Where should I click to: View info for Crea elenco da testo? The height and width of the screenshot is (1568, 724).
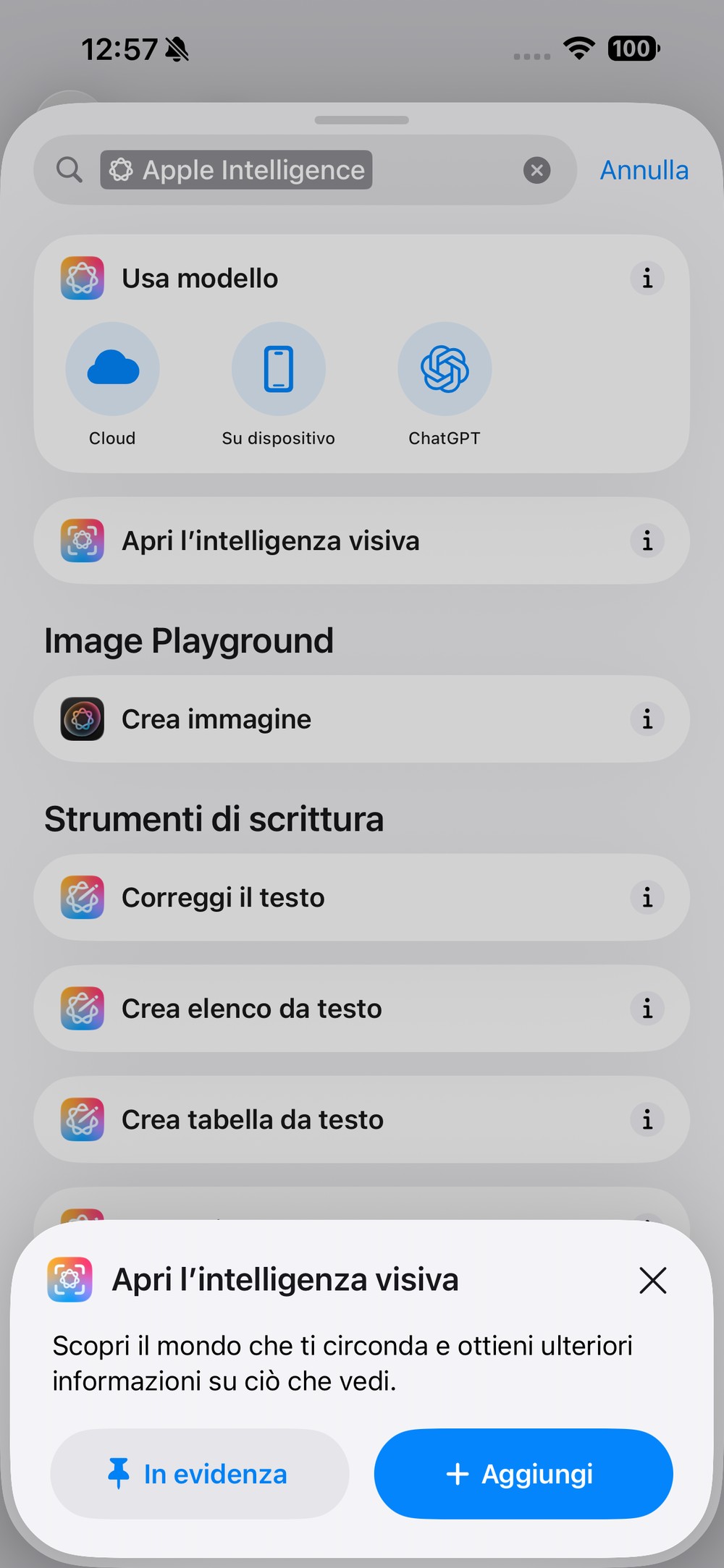click(647, 1008)
